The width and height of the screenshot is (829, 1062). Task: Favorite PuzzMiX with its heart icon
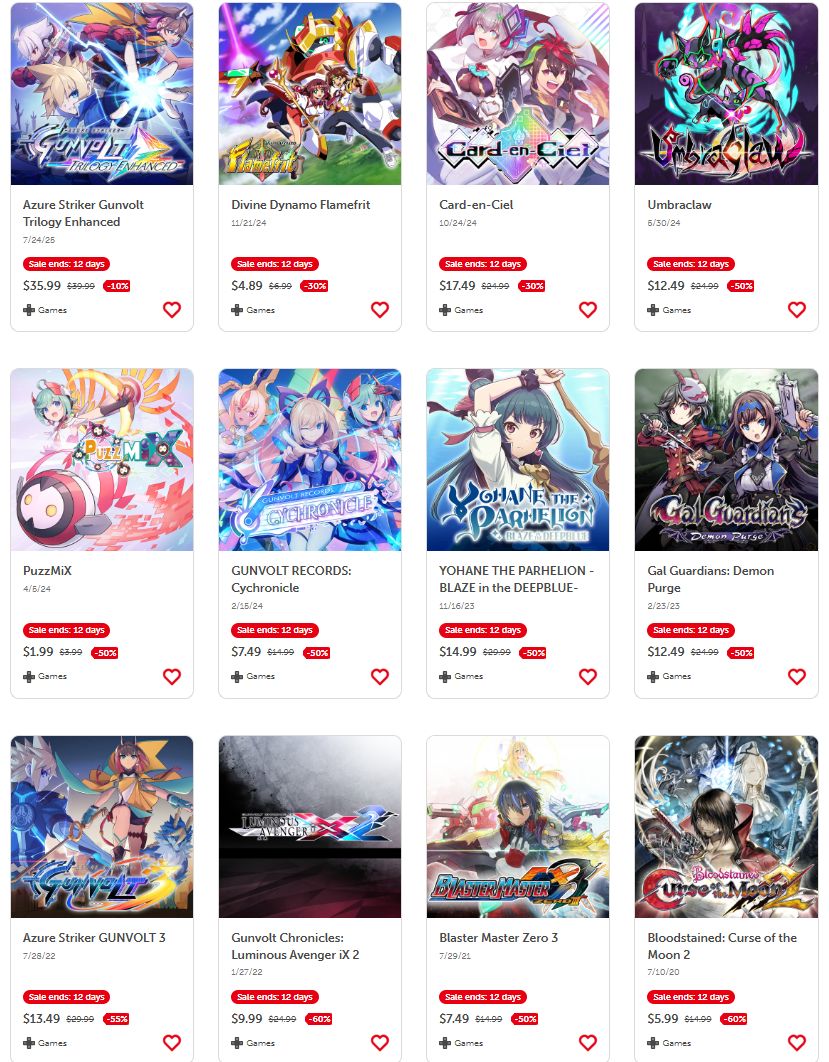(172, 677)
